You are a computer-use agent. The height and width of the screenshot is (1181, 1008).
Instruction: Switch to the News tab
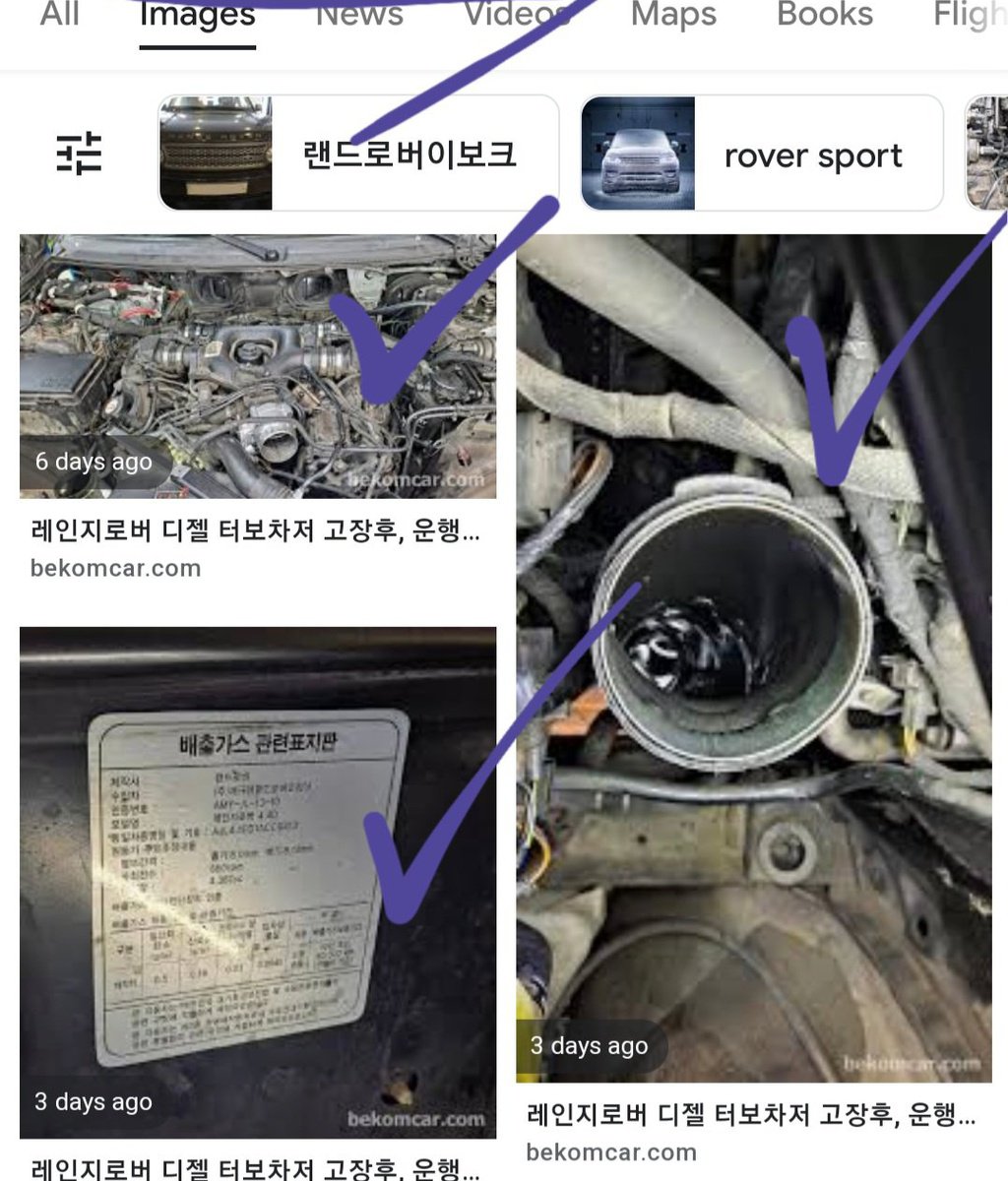coord(358,16)
